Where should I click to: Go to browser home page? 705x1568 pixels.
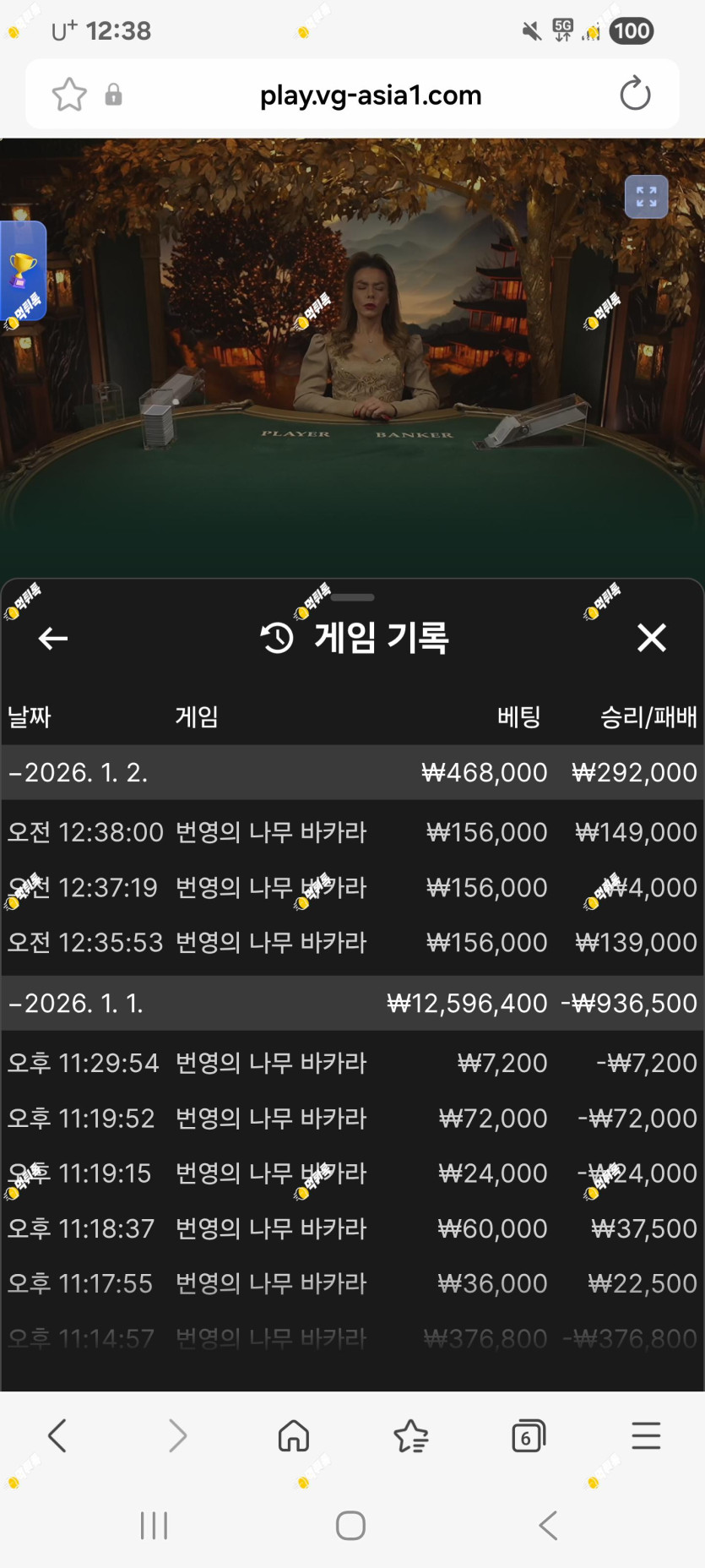pyautogui.click(x=294, y=1435)
